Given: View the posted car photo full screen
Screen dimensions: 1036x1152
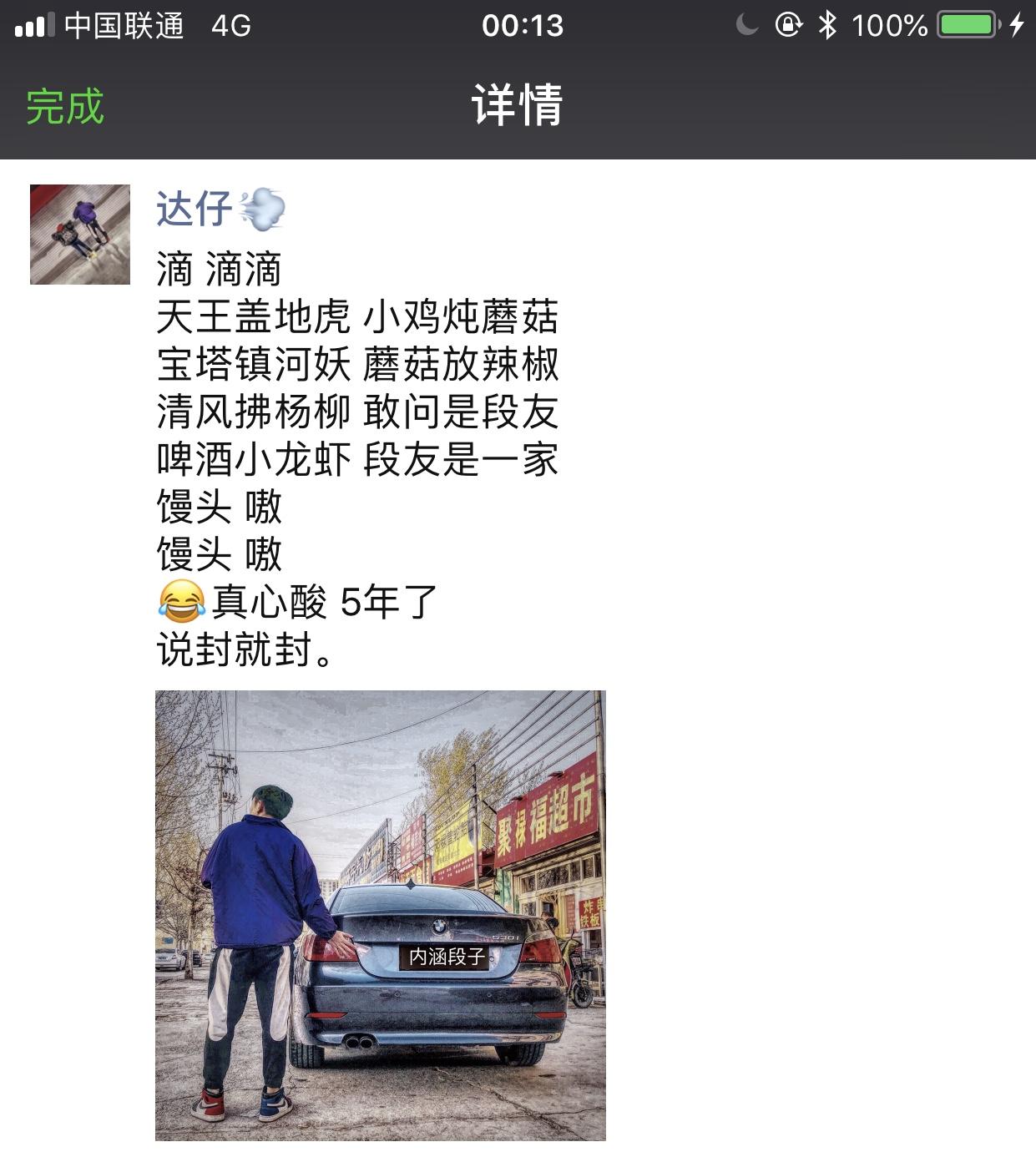Looking at the screenshot, I should 380,915.
